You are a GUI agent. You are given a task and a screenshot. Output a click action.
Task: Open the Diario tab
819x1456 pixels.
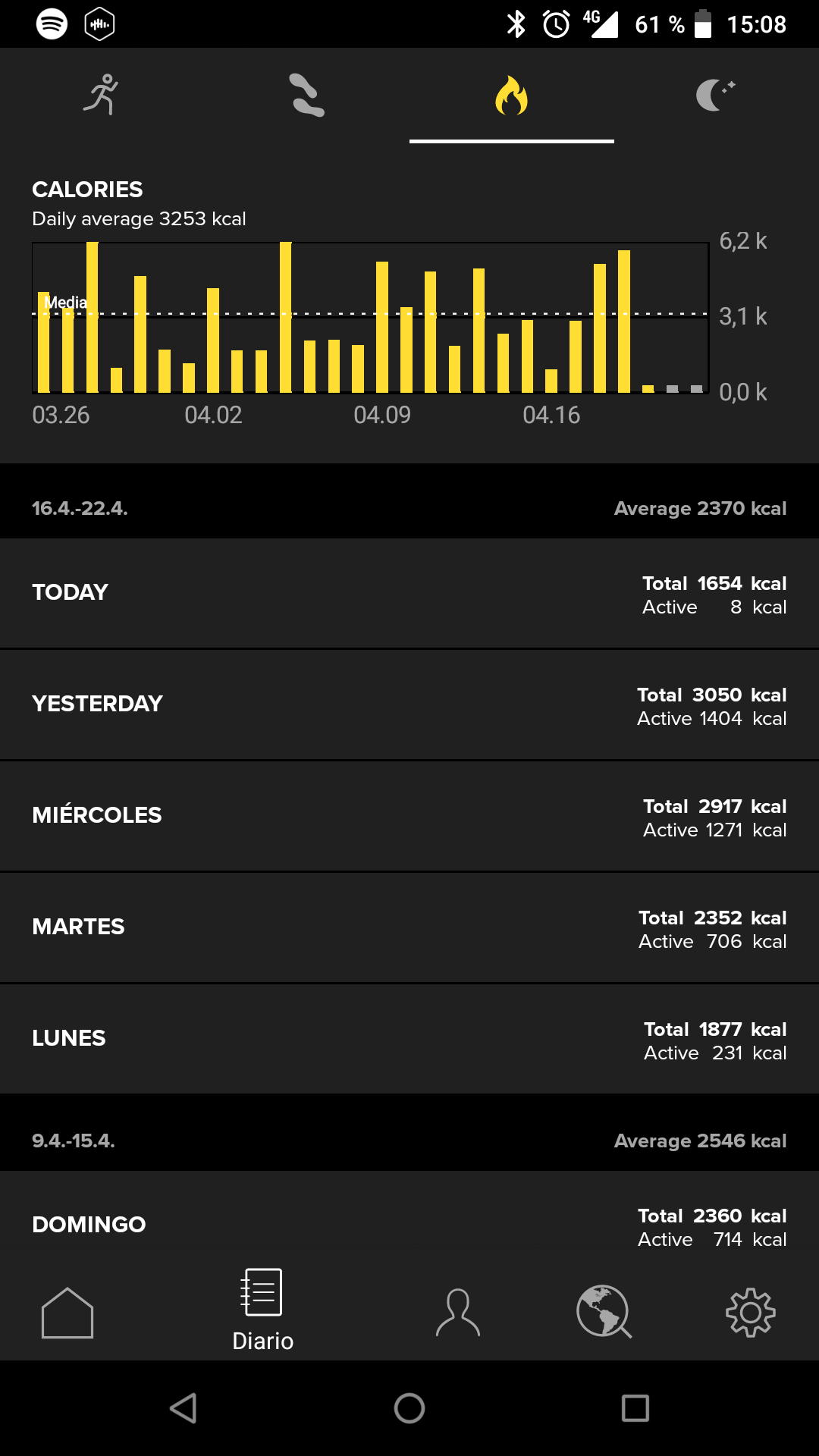click(x=262, y=1310)
